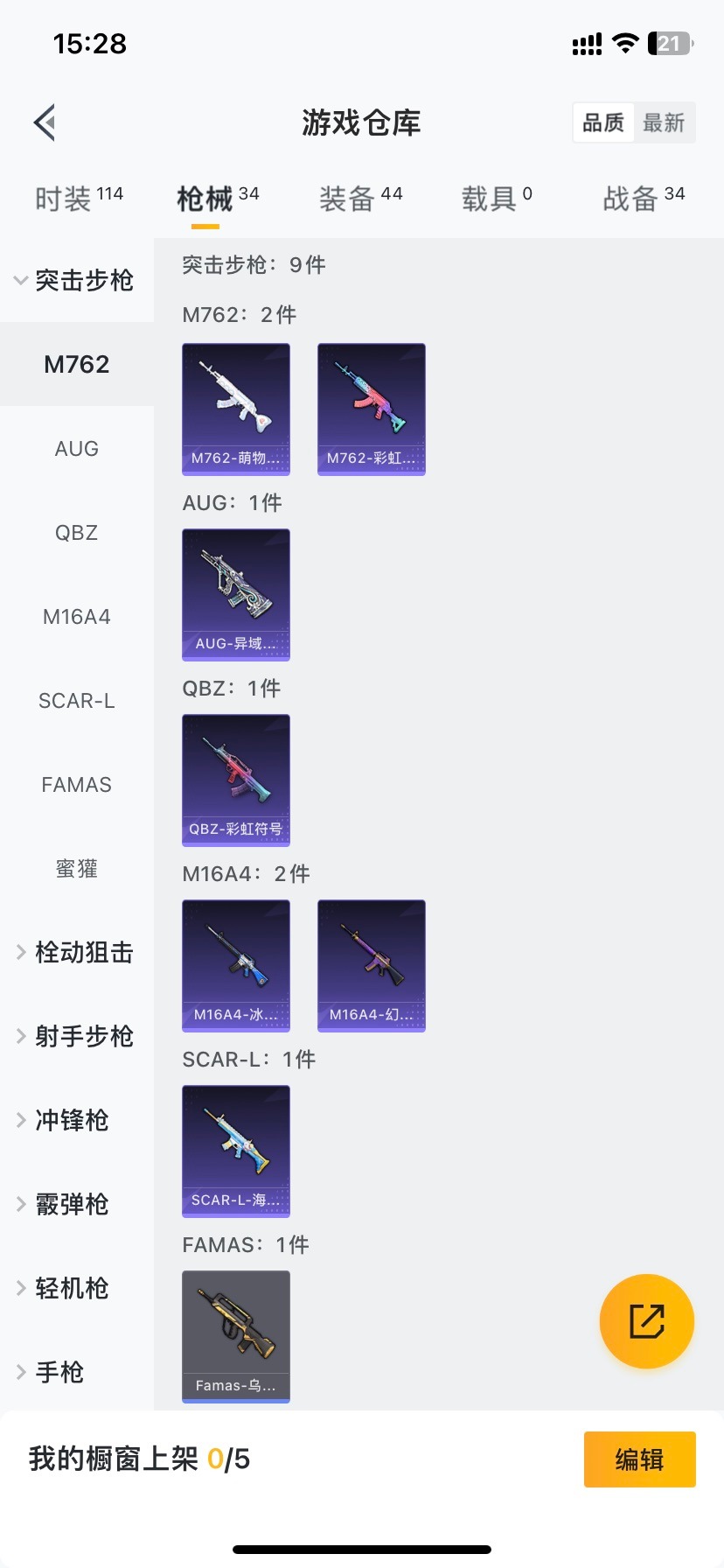Switch to the 战备 tab
The width and height of the screenshot is (724, 1568).
(x=644, y=199)
